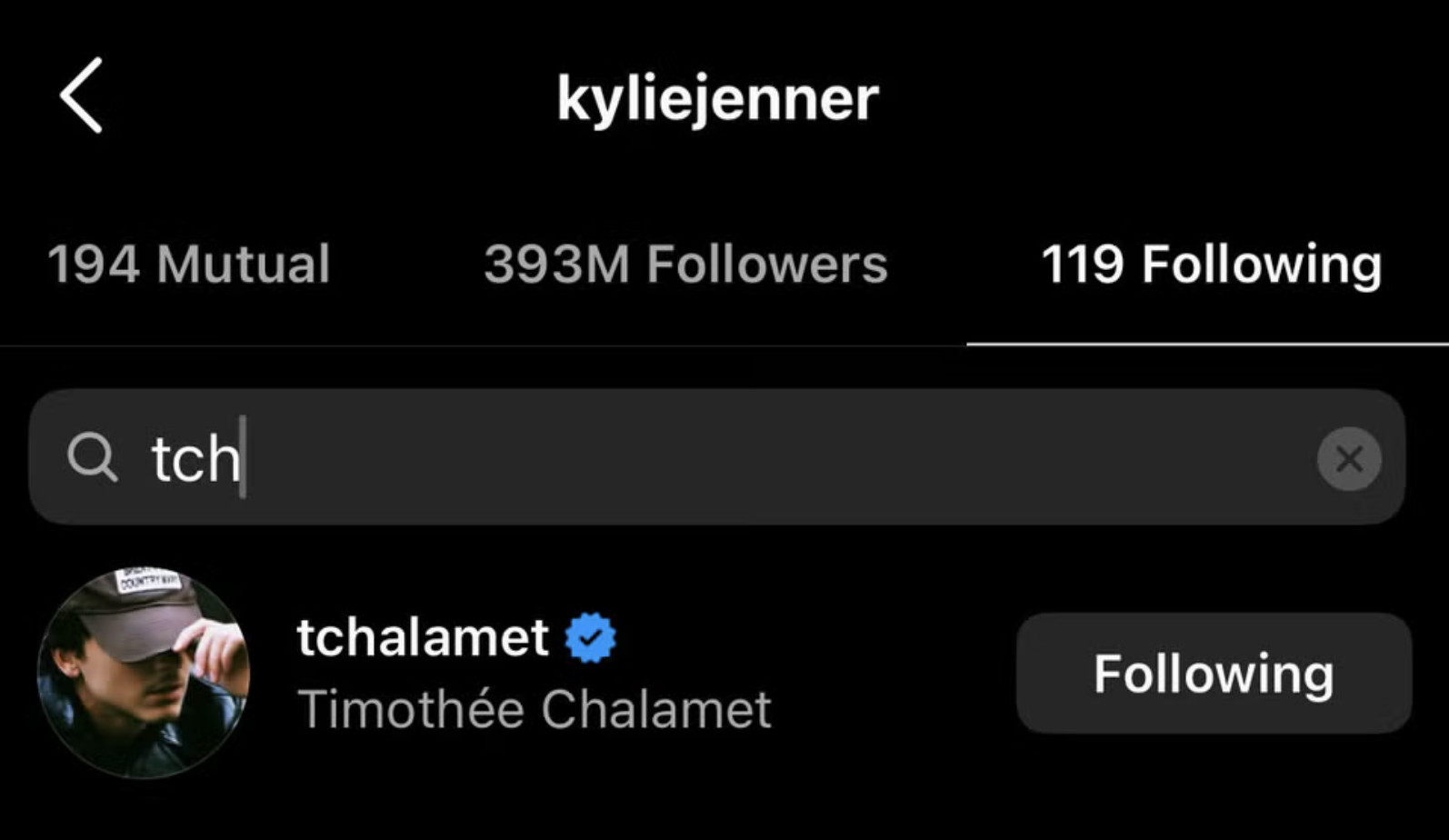
Task: Go back from kyliejenner's following list
Action: point(82,95)
